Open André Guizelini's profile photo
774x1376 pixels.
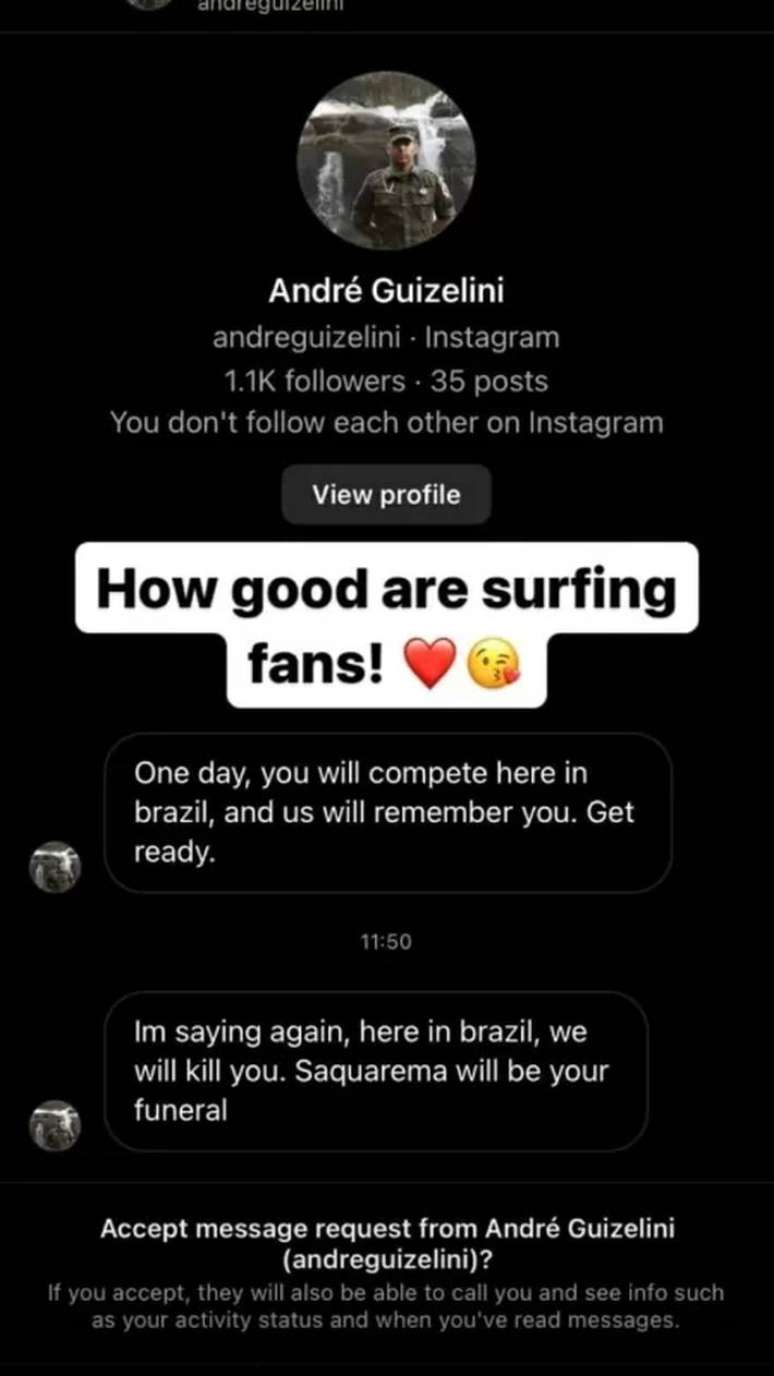386,161
